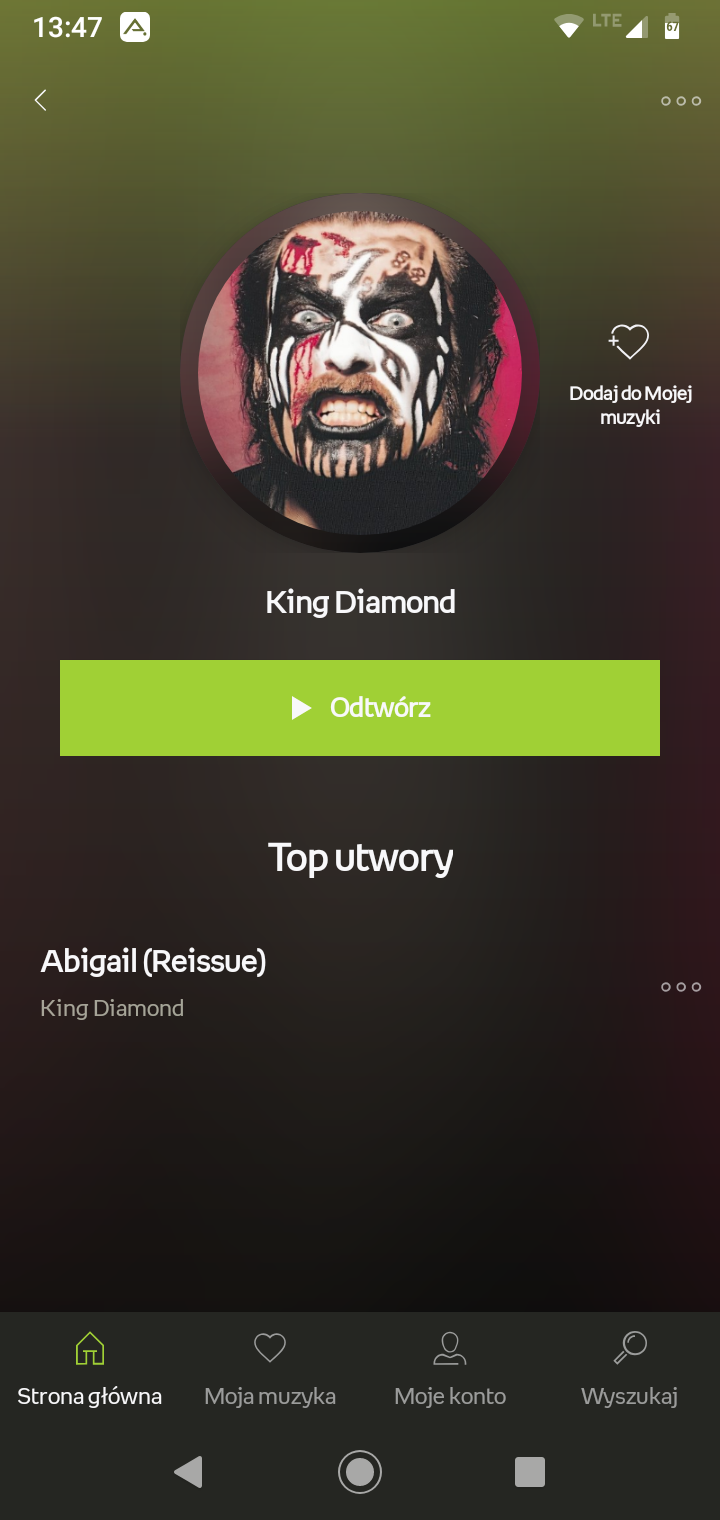720x1520 pixels.
Task: Open options for Abigail (Reissue)
Action: (x=680, y=987)
